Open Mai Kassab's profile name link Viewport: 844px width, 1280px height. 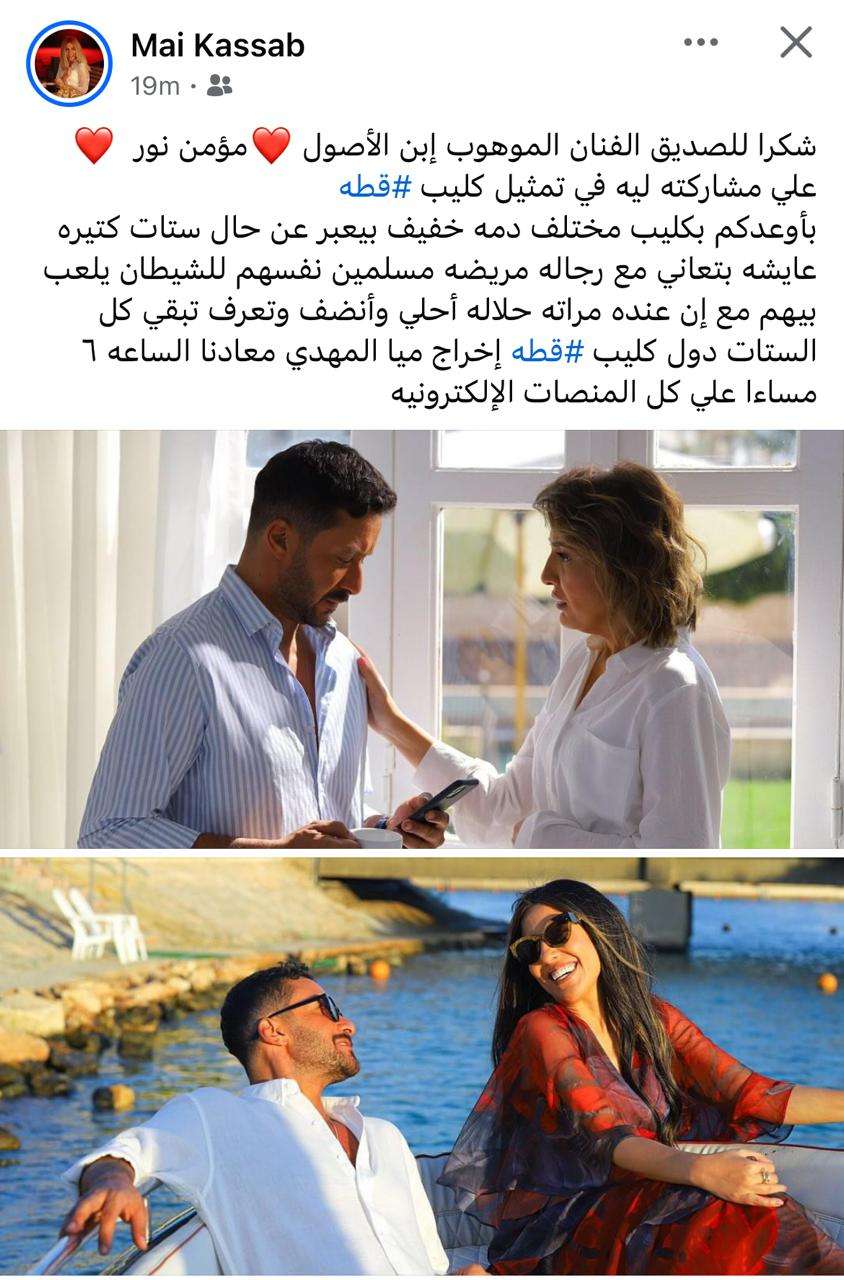coord(217,45)
